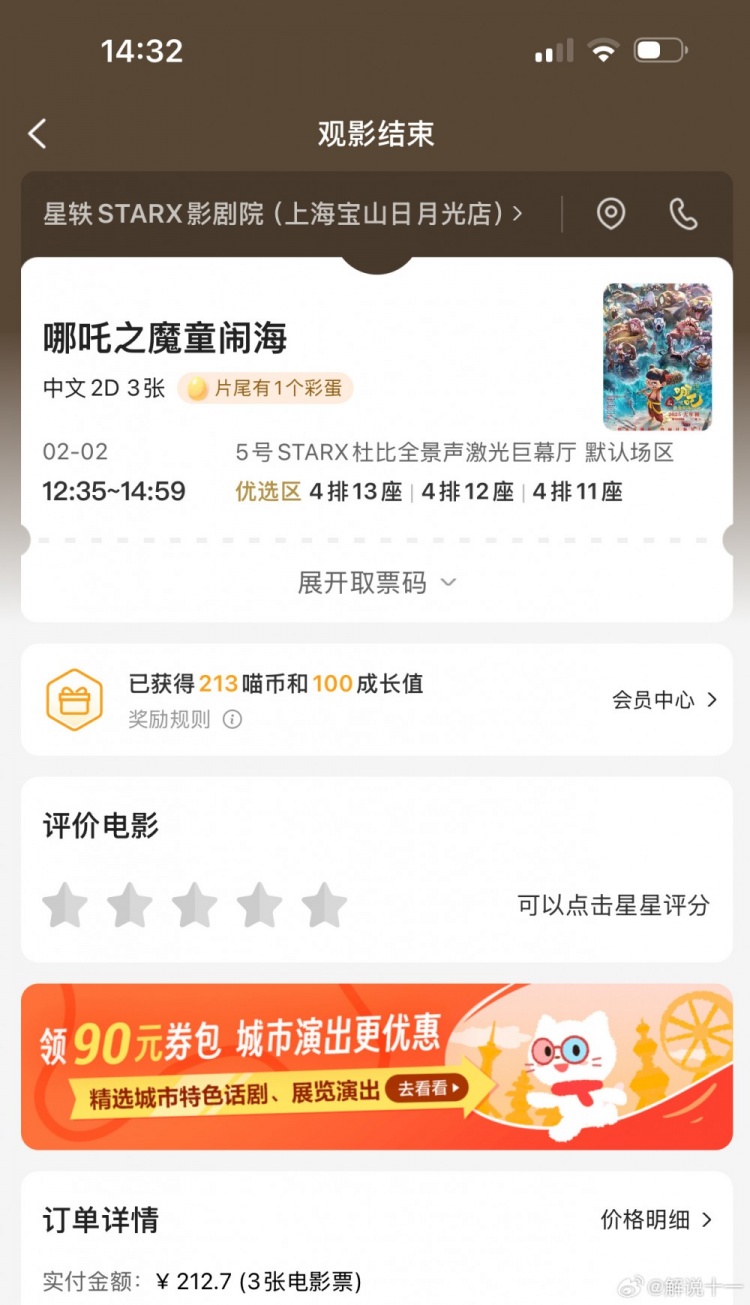Rate the movie five stars
The image size is (750, 1305).
coord(323,905)
